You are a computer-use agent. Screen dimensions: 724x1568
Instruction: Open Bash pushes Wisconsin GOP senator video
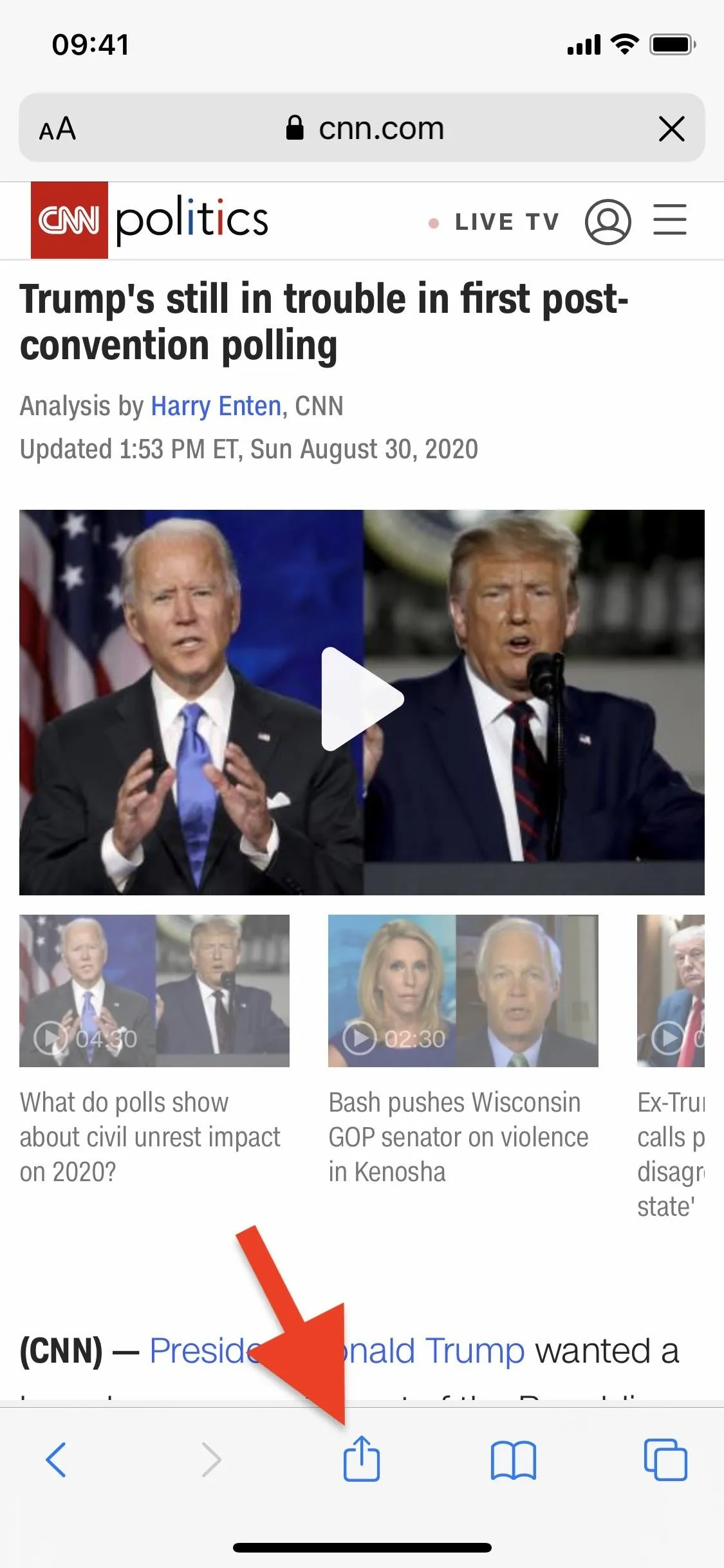(x=463, y=1050)
